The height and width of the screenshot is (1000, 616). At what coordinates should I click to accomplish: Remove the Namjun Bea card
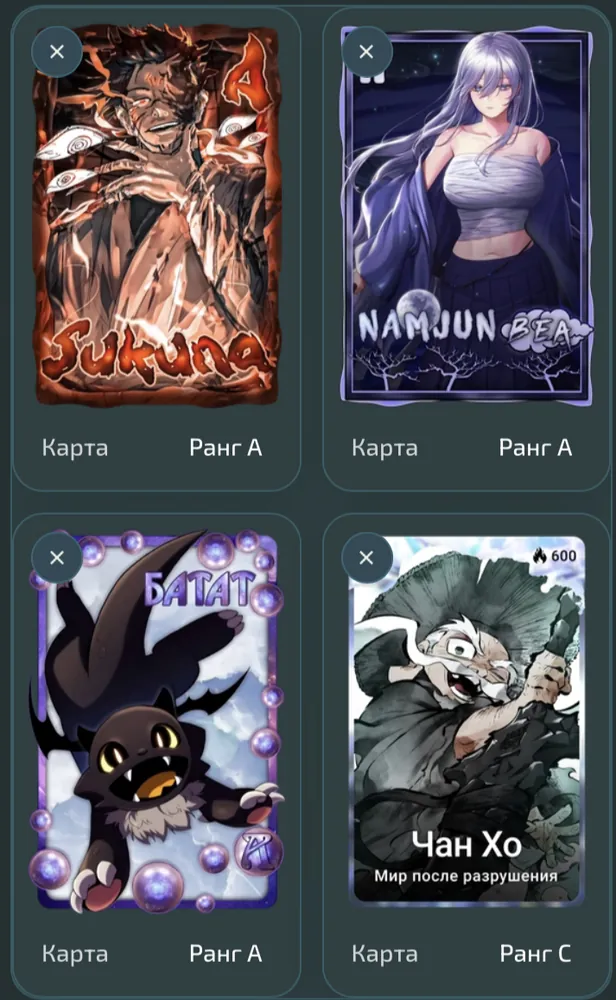pos(367,52)
